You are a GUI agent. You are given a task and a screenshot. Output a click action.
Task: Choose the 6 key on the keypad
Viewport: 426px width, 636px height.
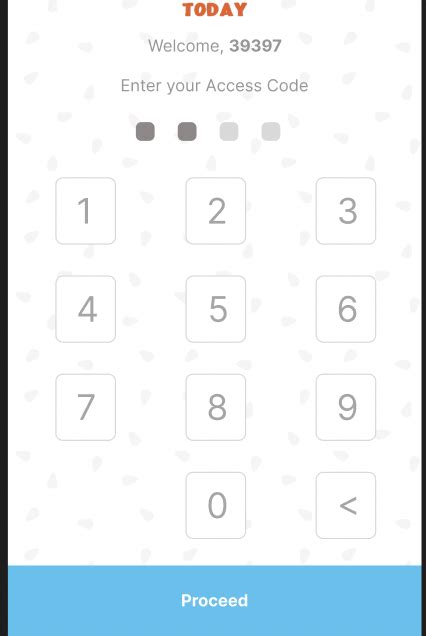coord(346,309)
